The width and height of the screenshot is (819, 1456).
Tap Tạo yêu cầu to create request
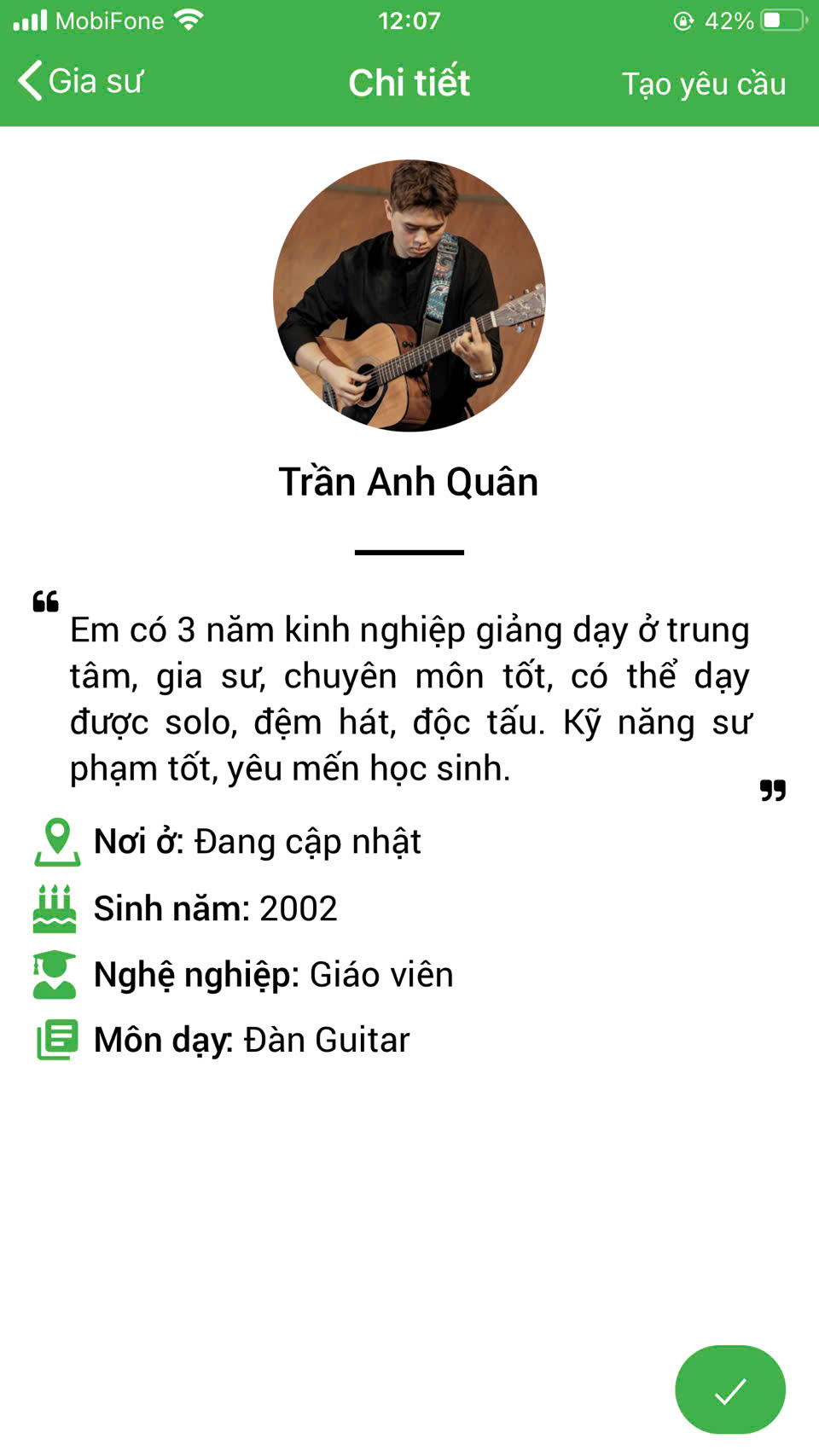pyautogui.click(x=703, y=84)
